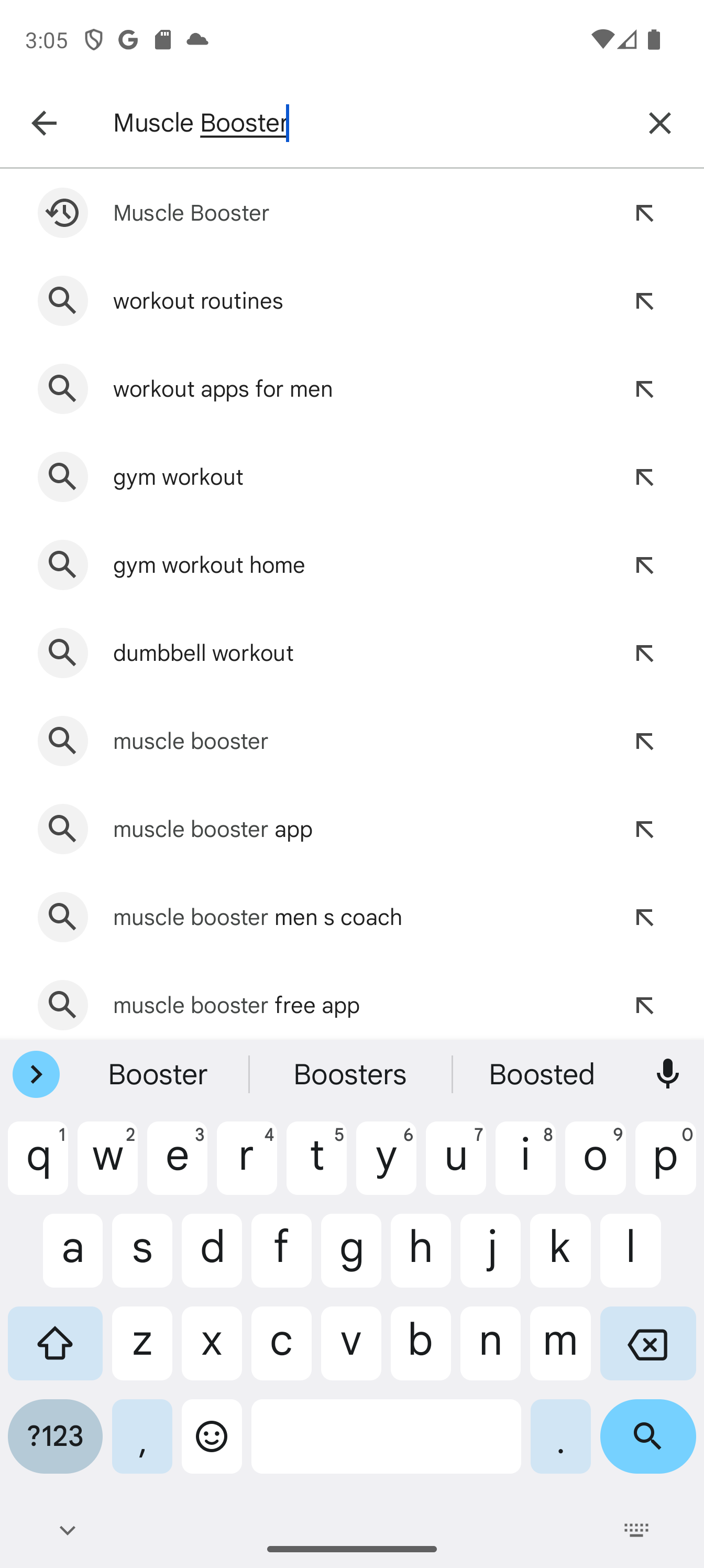Image resolution: width=704 pixels, height=1568 pixels.
Task: Clear the search query text
Action: click(659, 123)
